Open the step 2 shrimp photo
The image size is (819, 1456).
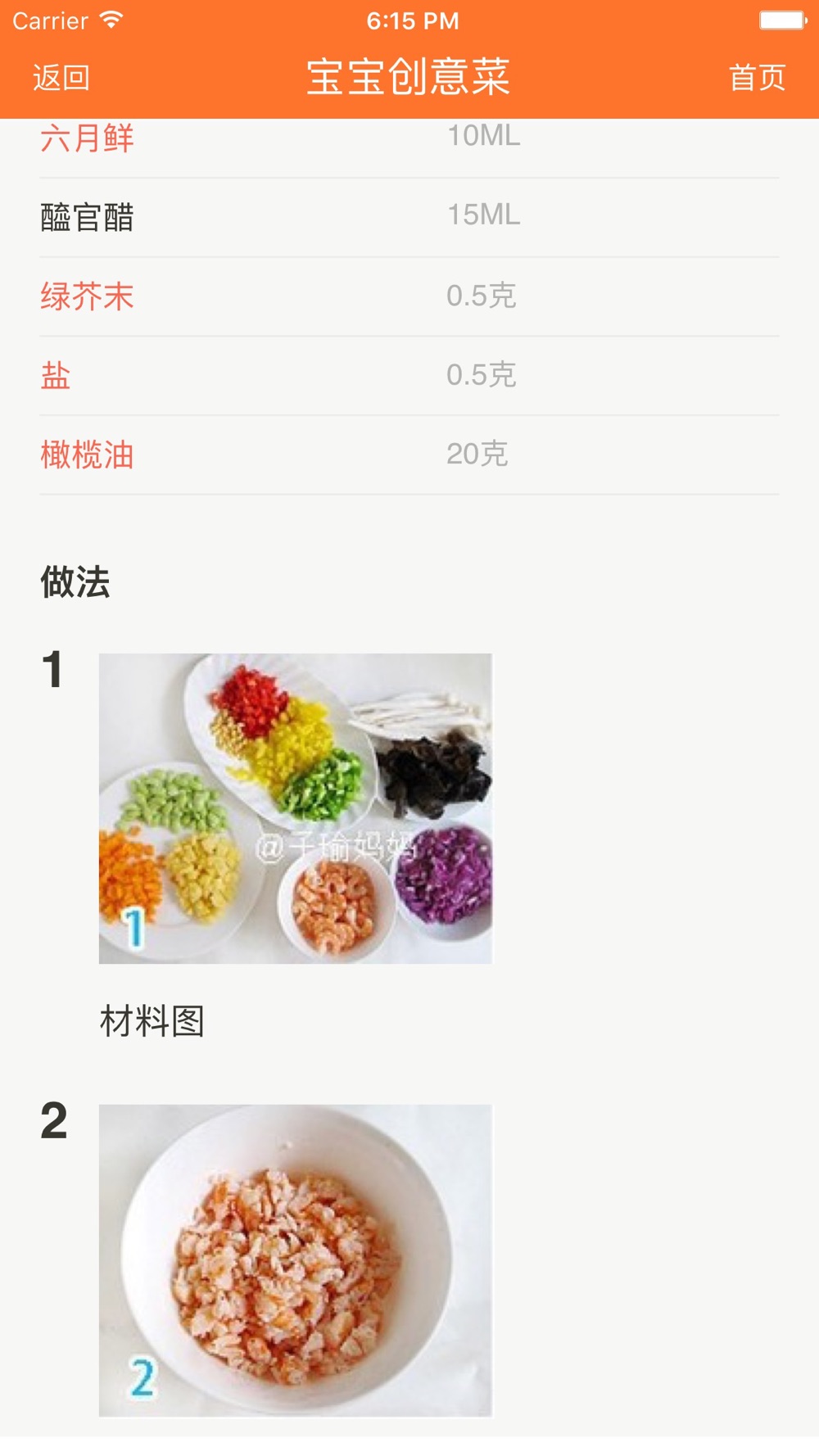click(x=295, y=1259)
